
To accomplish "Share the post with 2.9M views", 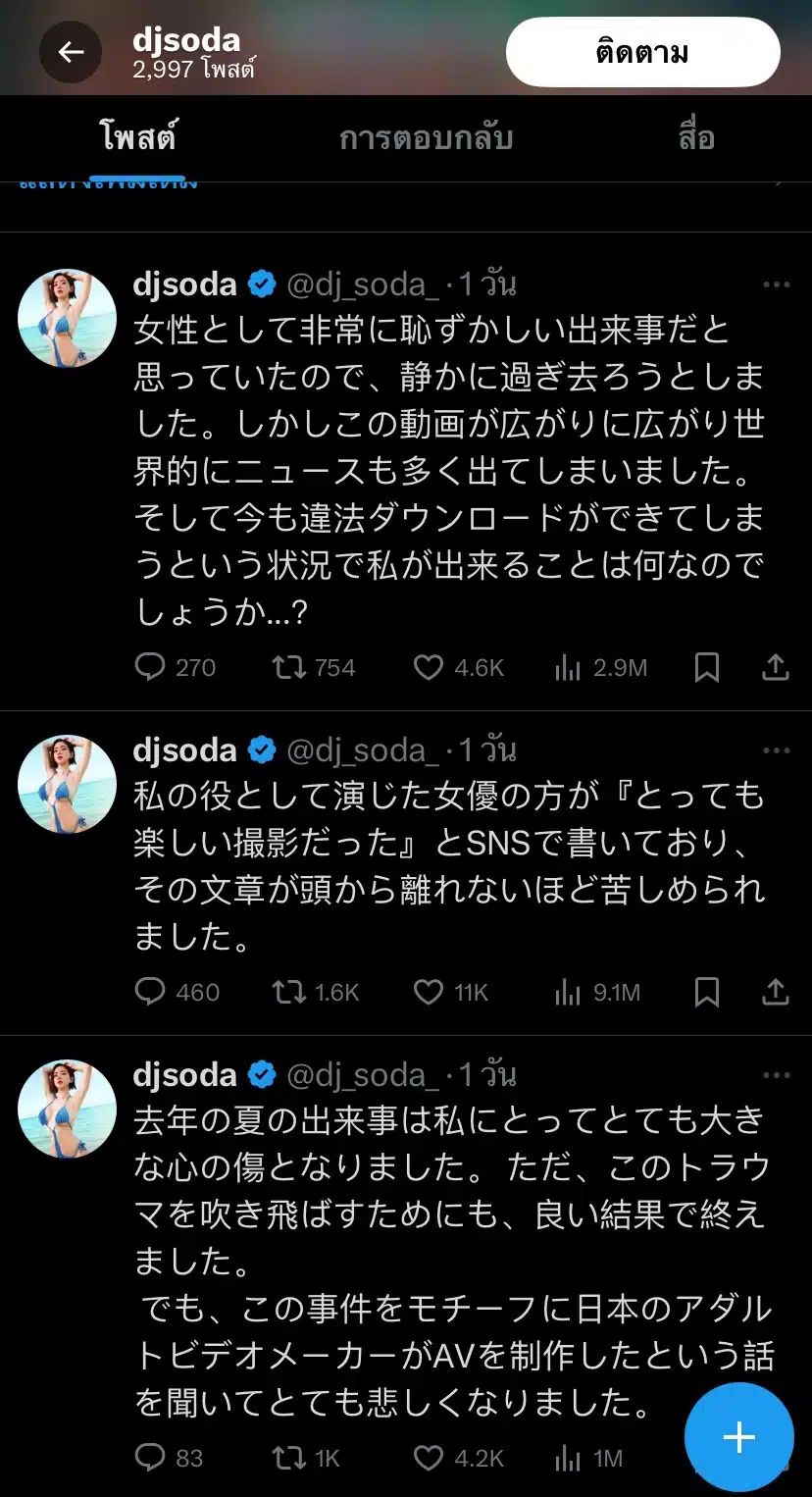I will click(x=776, y=668).
